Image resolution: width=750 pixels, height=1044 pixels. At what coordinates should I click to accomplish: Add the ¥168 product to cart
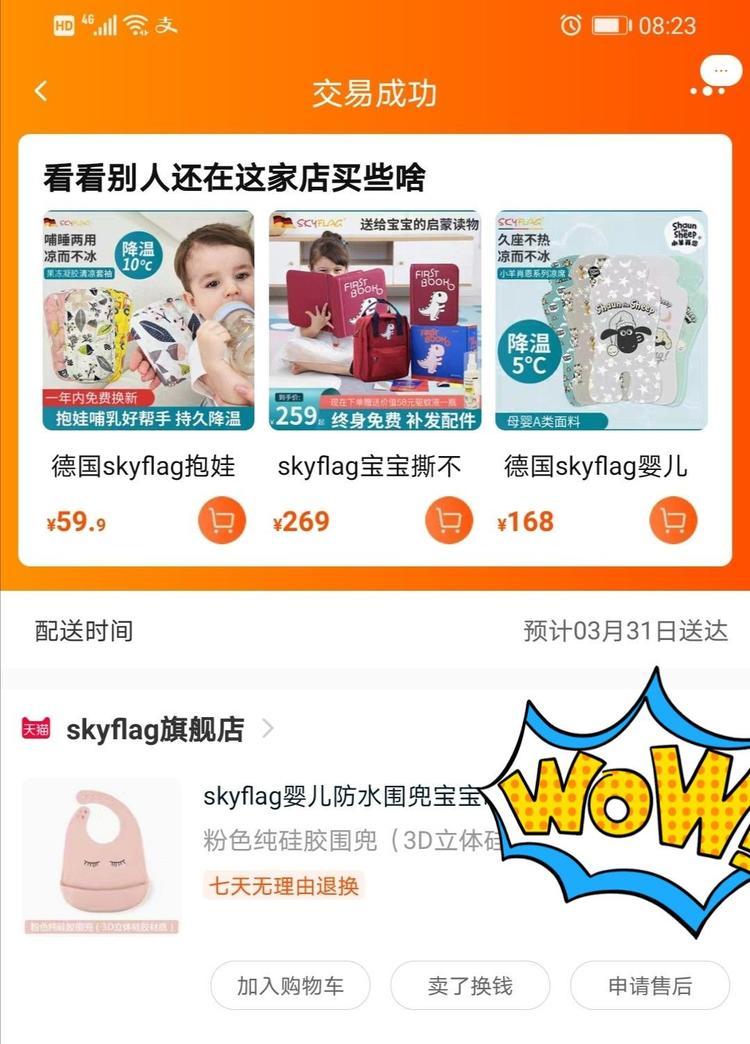point(673,521)
